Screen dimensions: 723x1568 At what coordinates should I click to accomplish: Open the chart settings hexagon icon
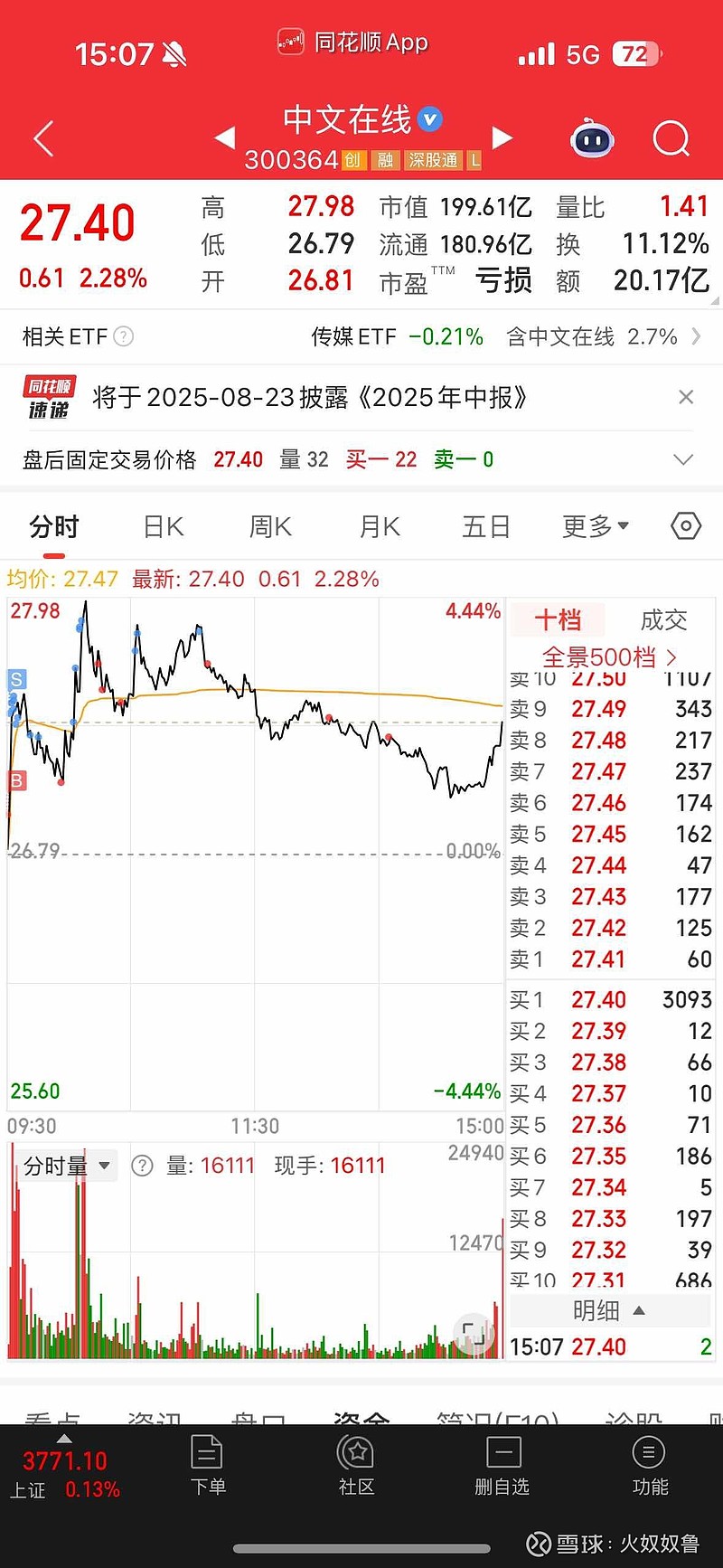tap(686, 526)
